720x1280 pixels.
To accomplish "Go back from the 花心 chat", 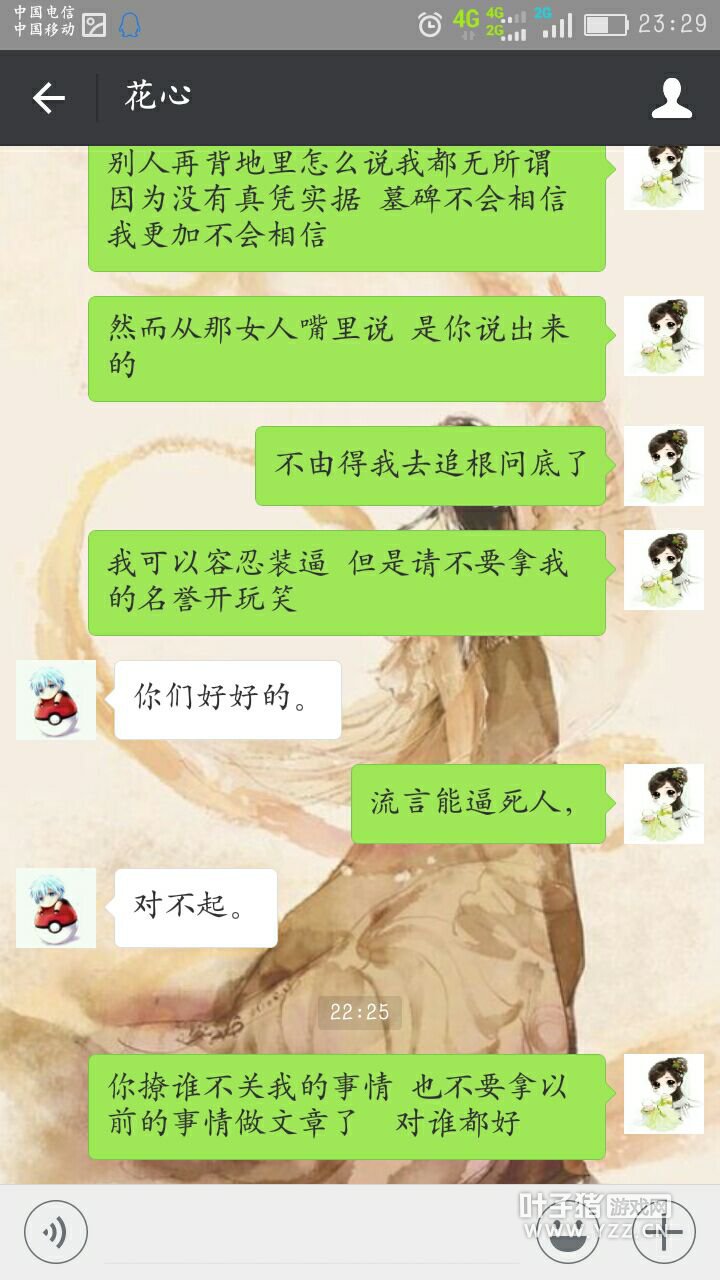I will coord(48,98).
